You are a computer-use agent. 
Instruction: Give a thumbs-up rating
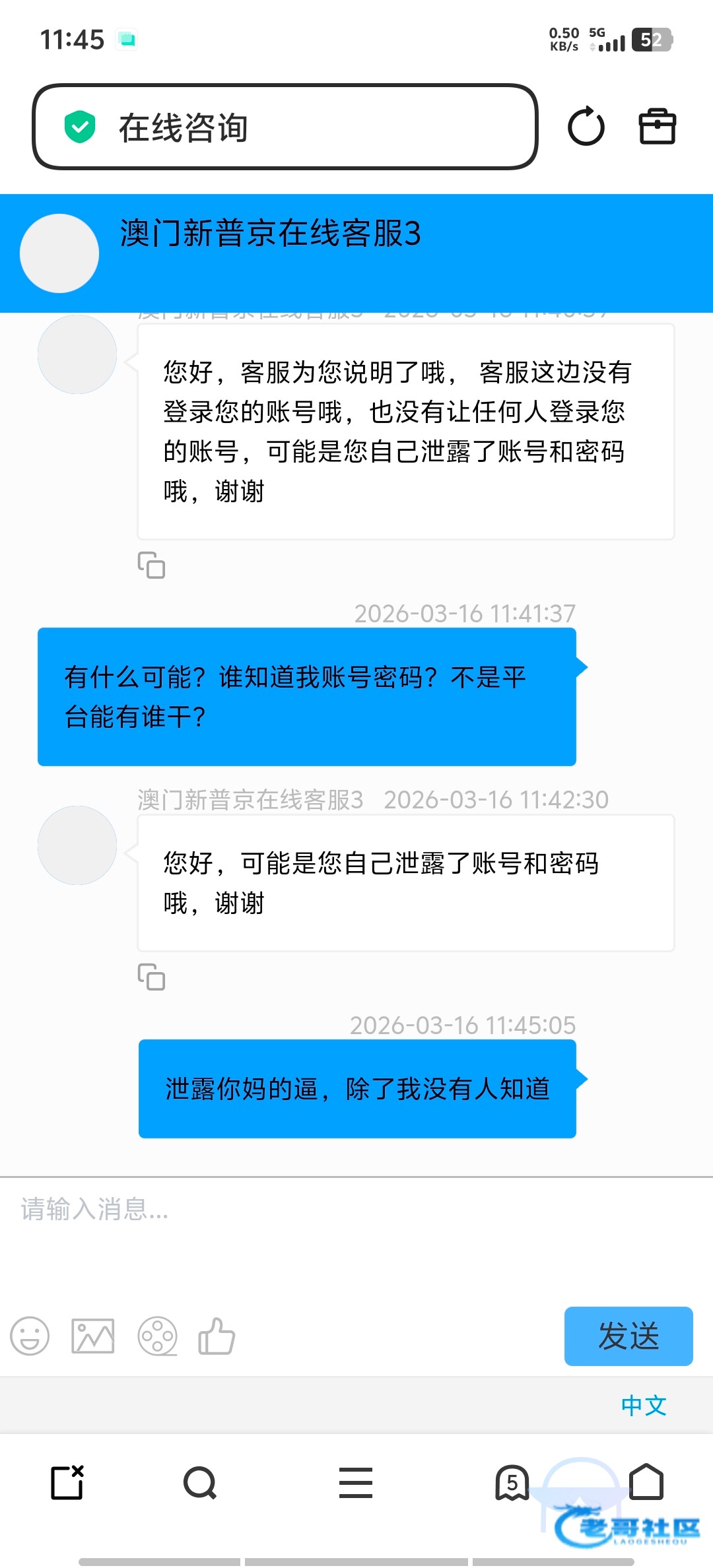[x=217, y=1336]
